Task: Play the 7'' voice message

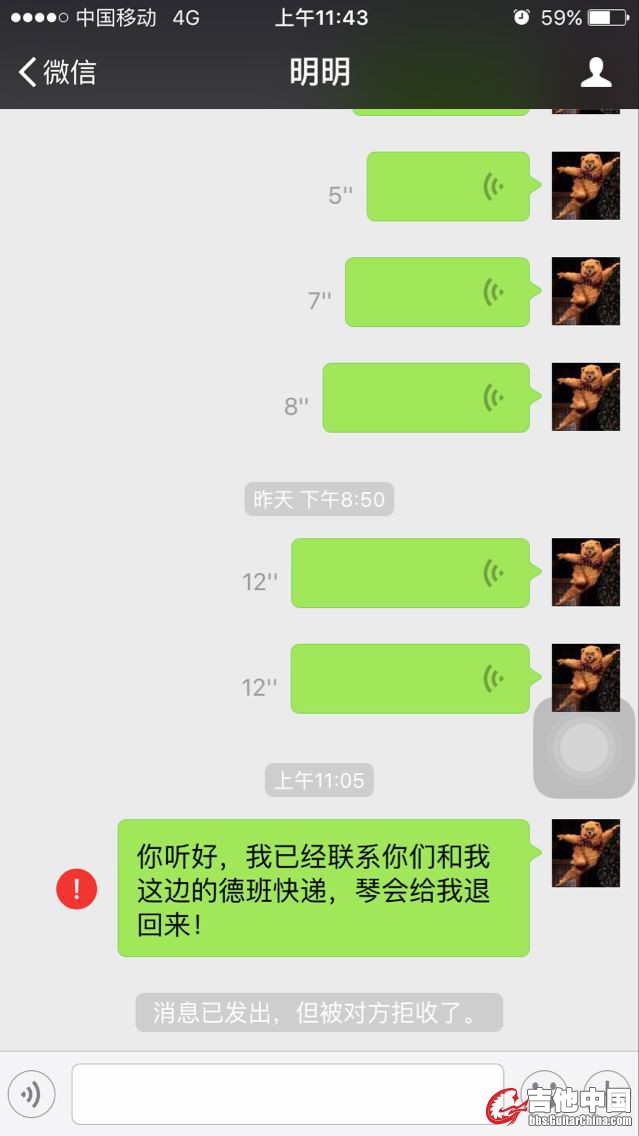Action: pyautogui.click(x=437, y=292)
